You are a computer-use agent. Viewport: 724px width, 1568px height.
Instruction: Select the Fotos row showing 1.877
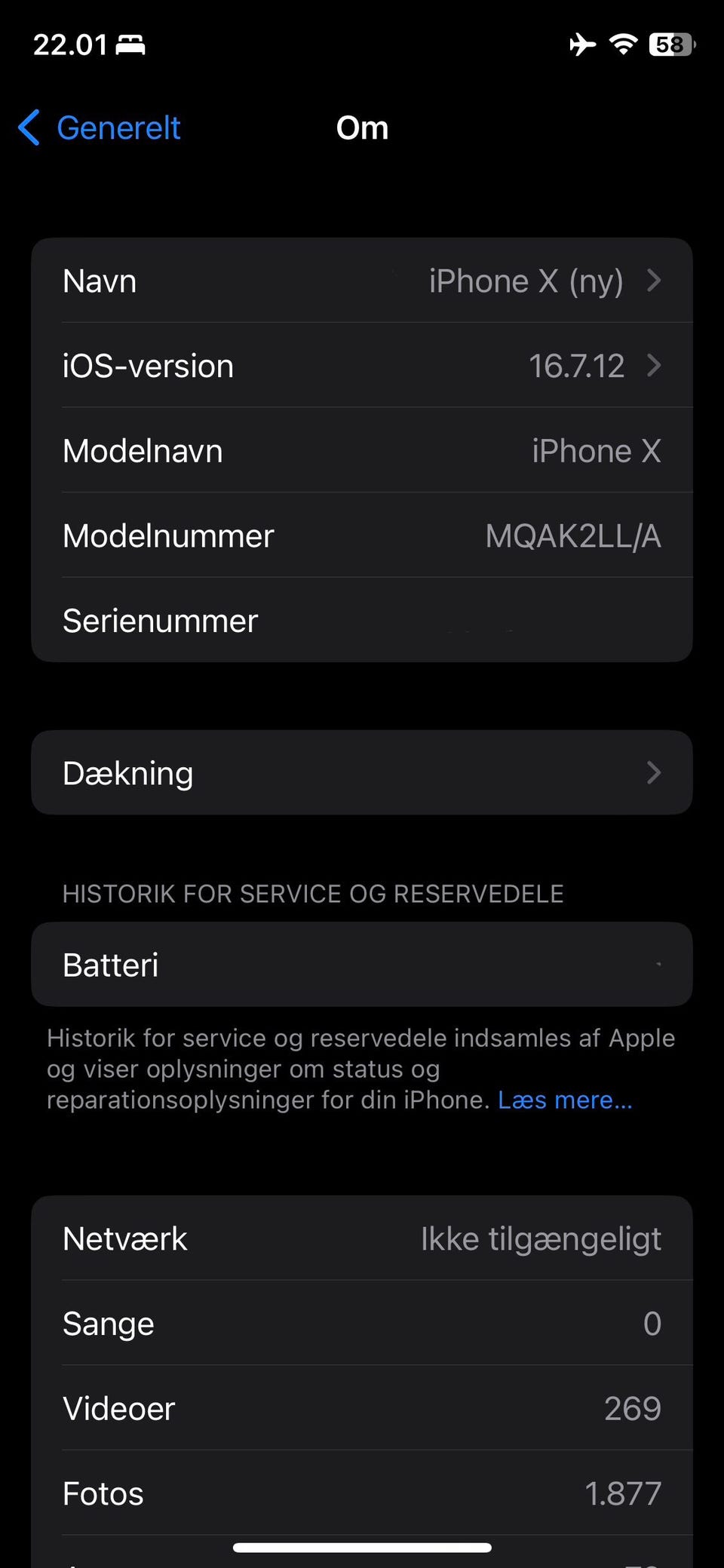click(x=362, y=1493)
